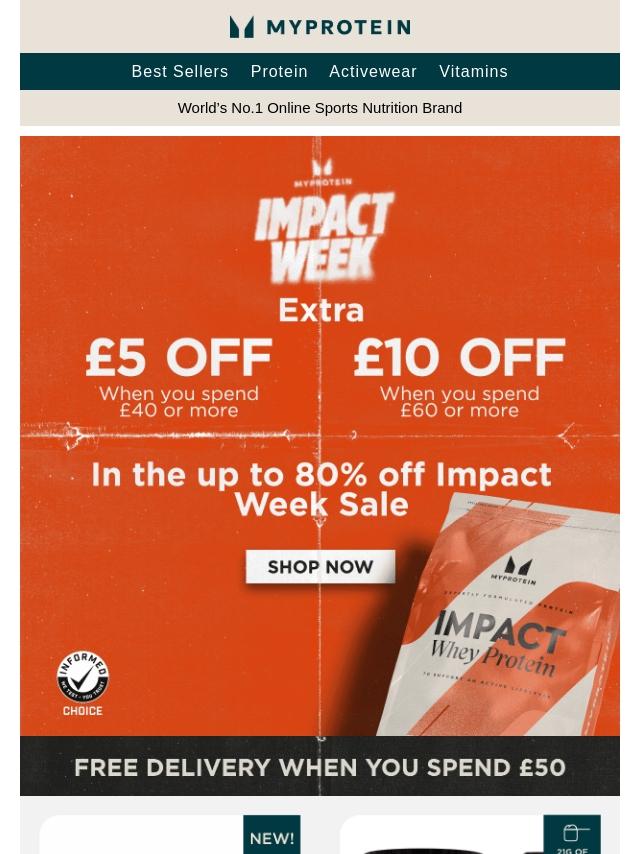
Task: Open the Best Sellers link
Action: pyautogui.click(x=180, y=71)
